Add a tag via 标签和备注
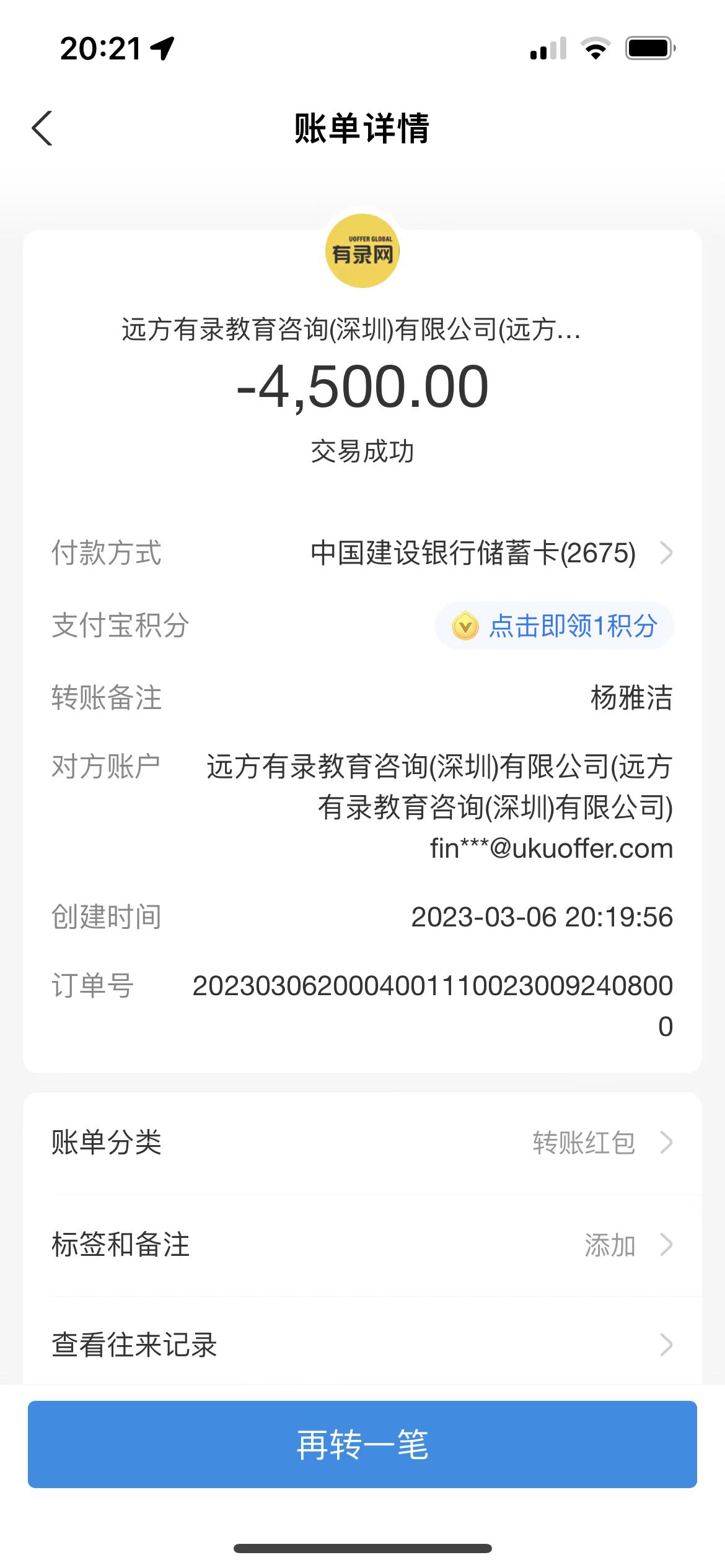Image resolution: width=725 pixels, height=1568 pixels. coord(362,1245)
